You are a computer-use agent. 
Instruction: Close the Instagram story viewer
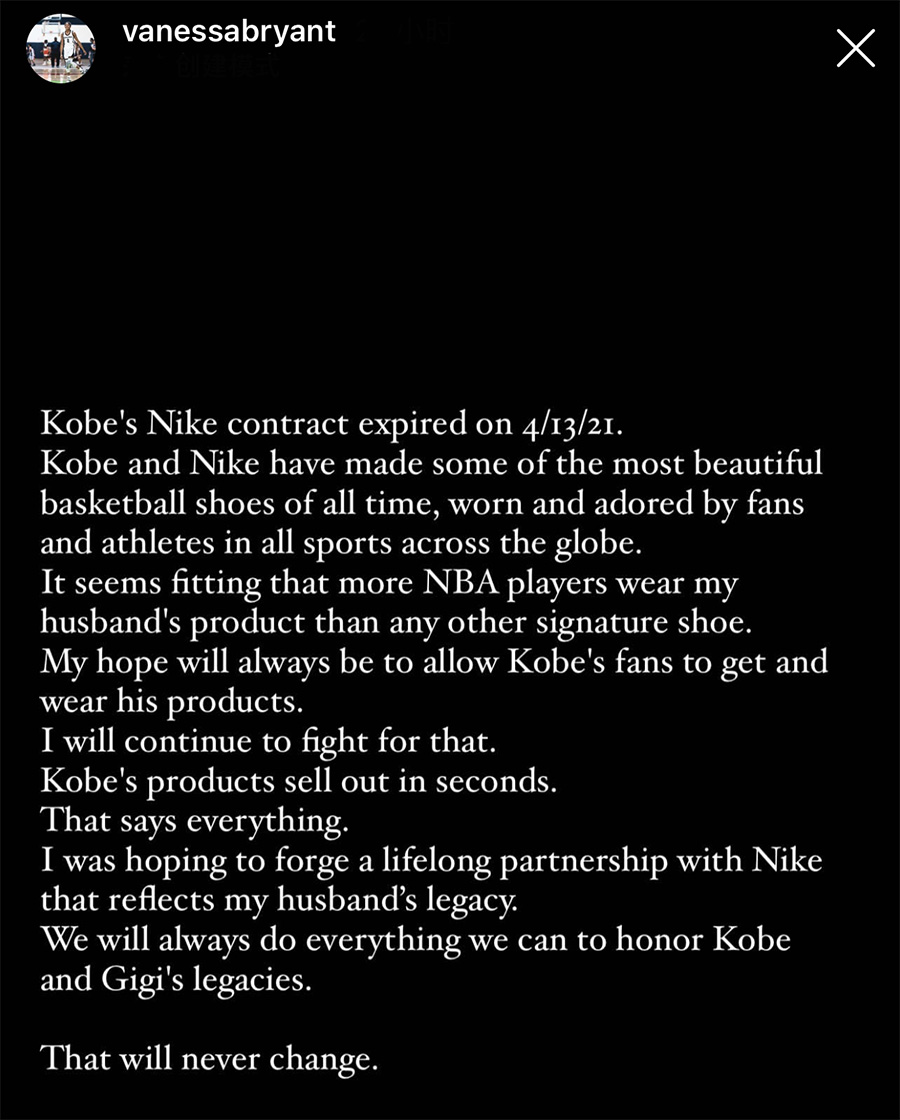(x=855, y=48)
